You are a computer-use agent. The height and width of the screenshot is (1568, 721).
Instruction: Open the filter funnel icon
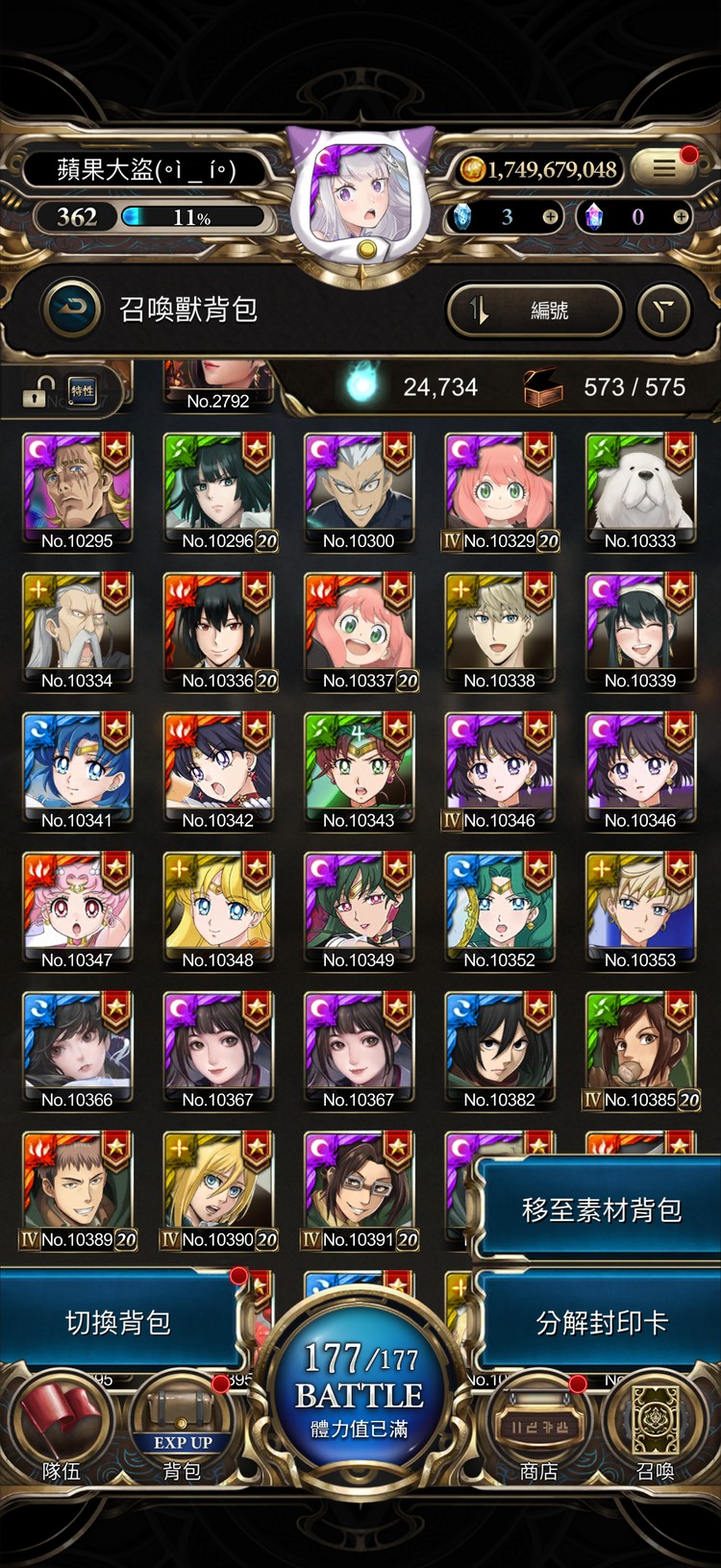(663, 310)
